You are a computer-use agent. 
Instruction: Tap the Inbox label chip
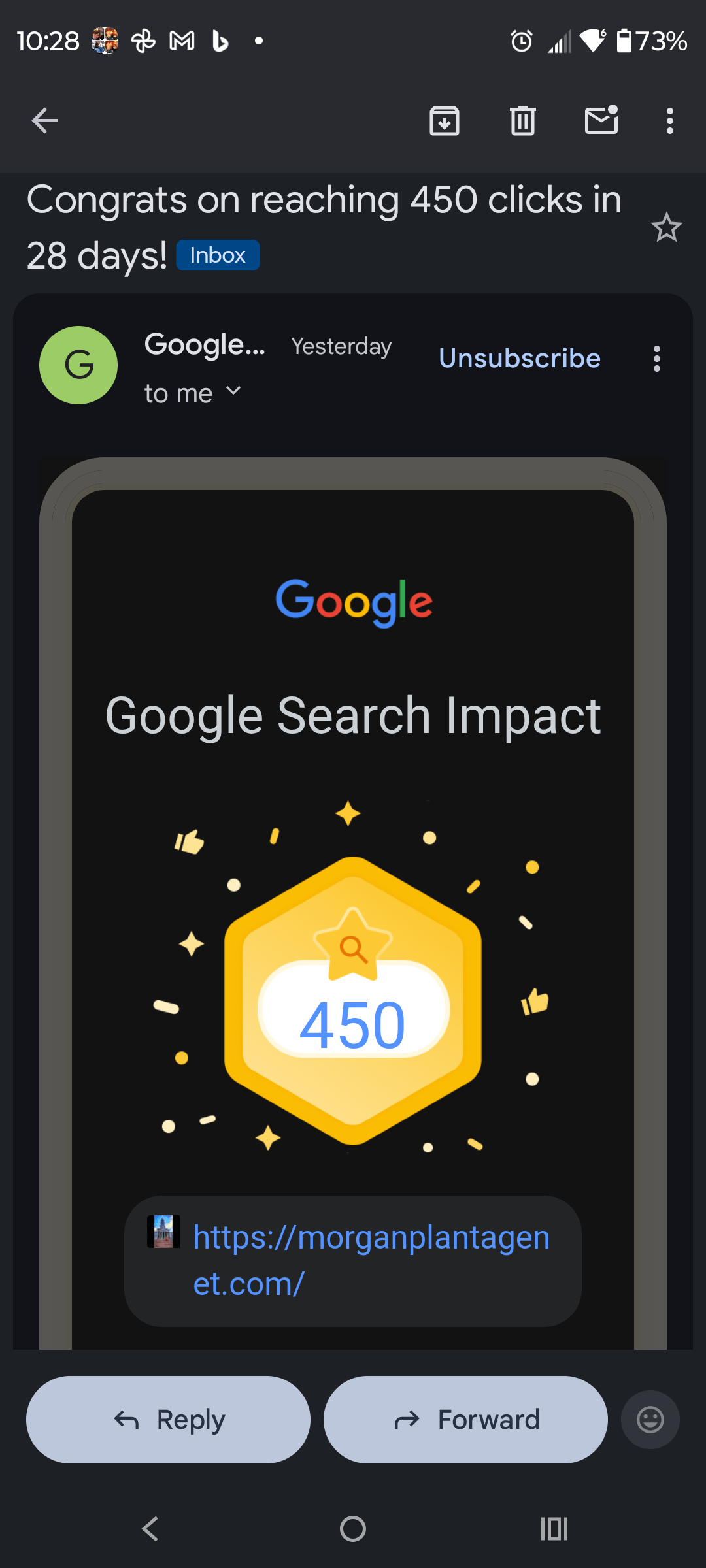tap(218, 255)
